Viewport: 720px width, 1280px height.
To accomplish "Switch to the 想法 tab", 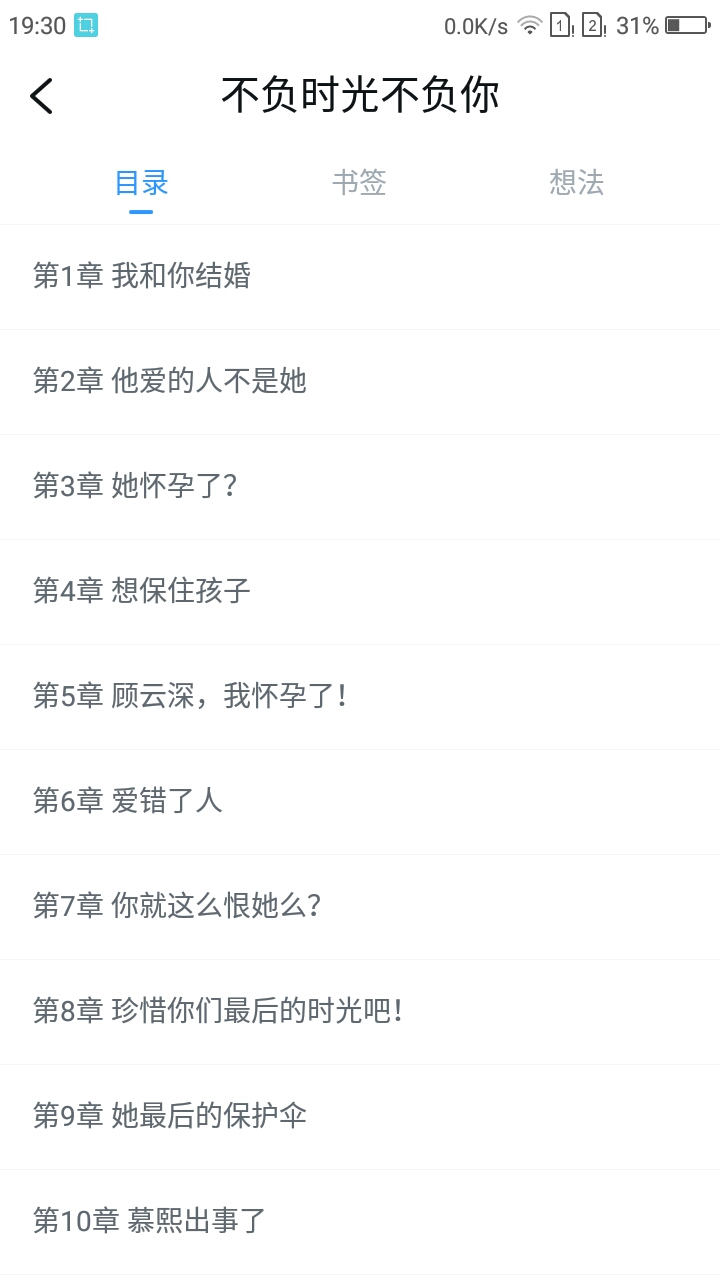I will 577,182.
